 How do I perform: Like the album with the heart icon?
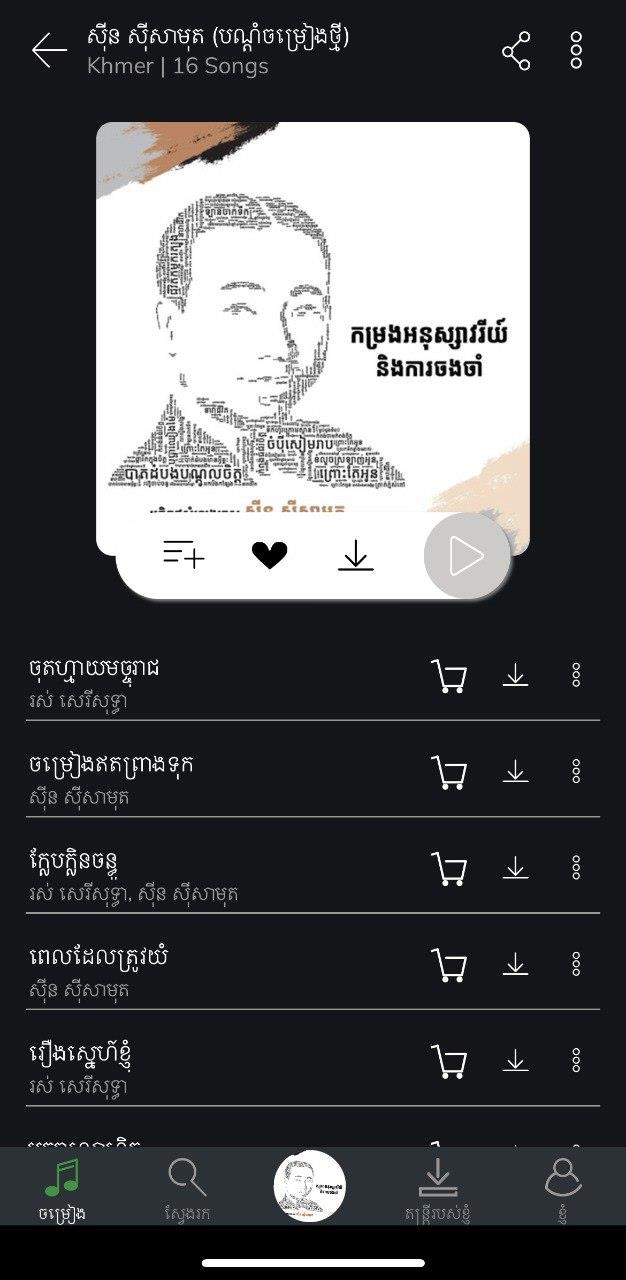pyautogui.click(x=269, y=555)
